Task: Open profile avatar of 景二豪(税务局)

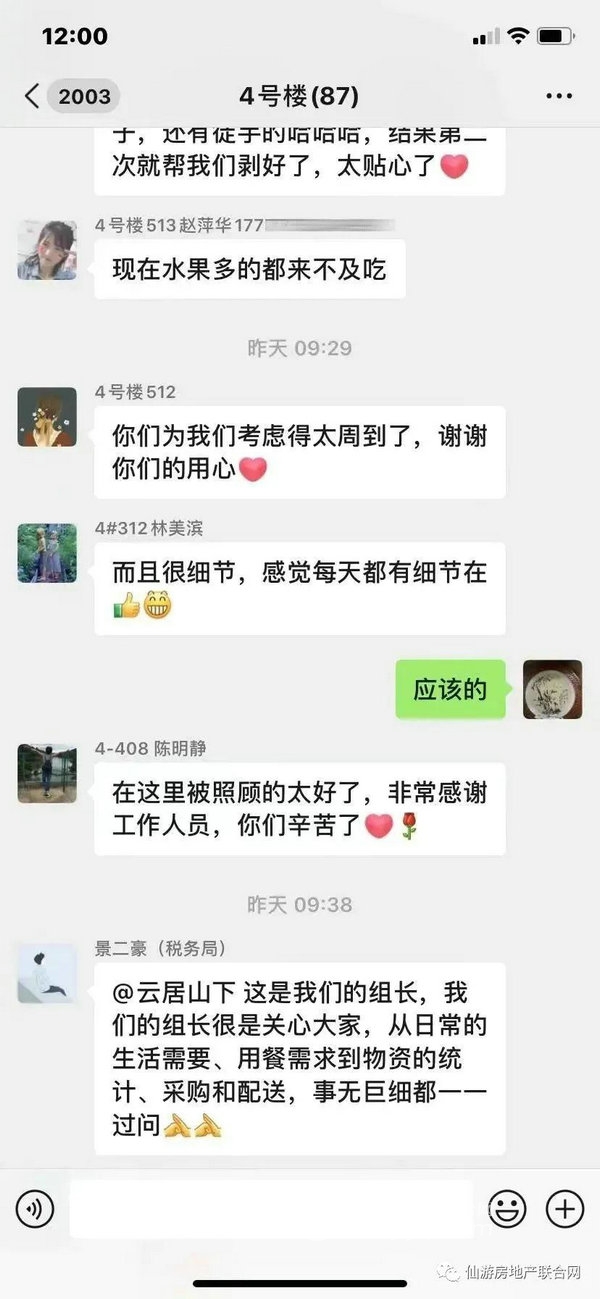Action: pos(47,973)
